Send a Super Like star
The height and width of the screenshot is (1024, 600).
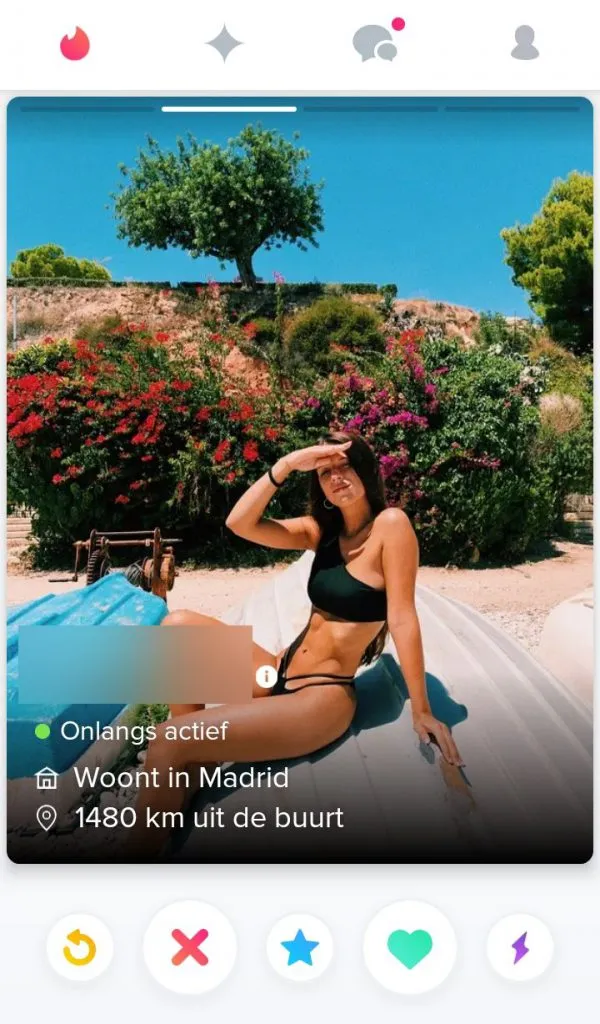pyautogui.click(x=300, y=947)
